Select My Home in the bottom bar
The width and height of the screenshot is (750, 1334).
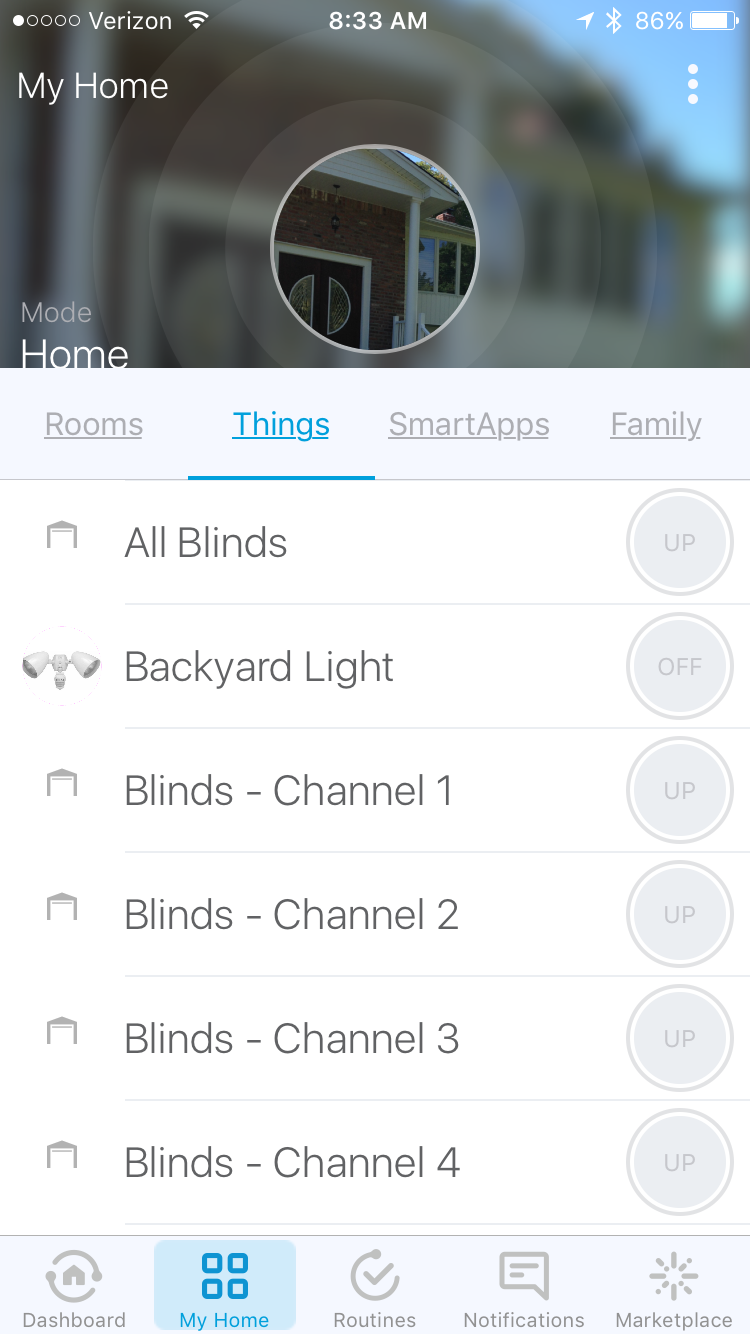tap(224, 1289)
